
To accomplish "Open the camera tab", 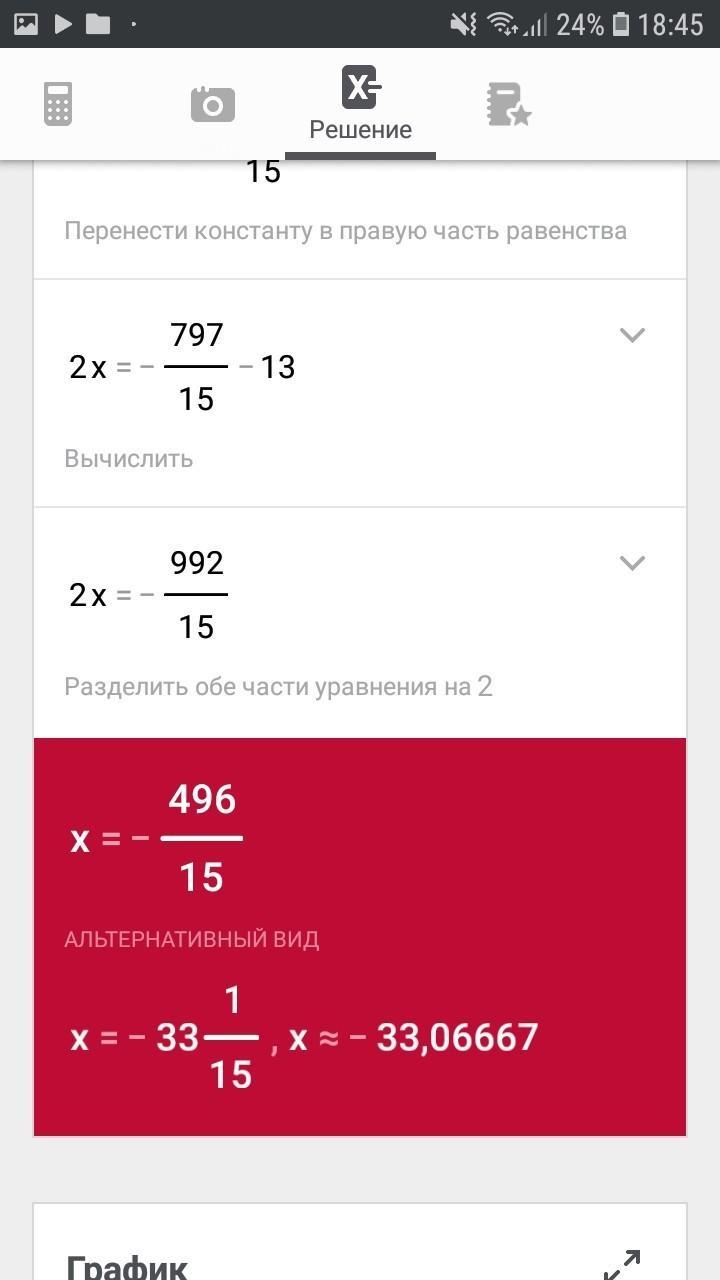I will (212, 104).
